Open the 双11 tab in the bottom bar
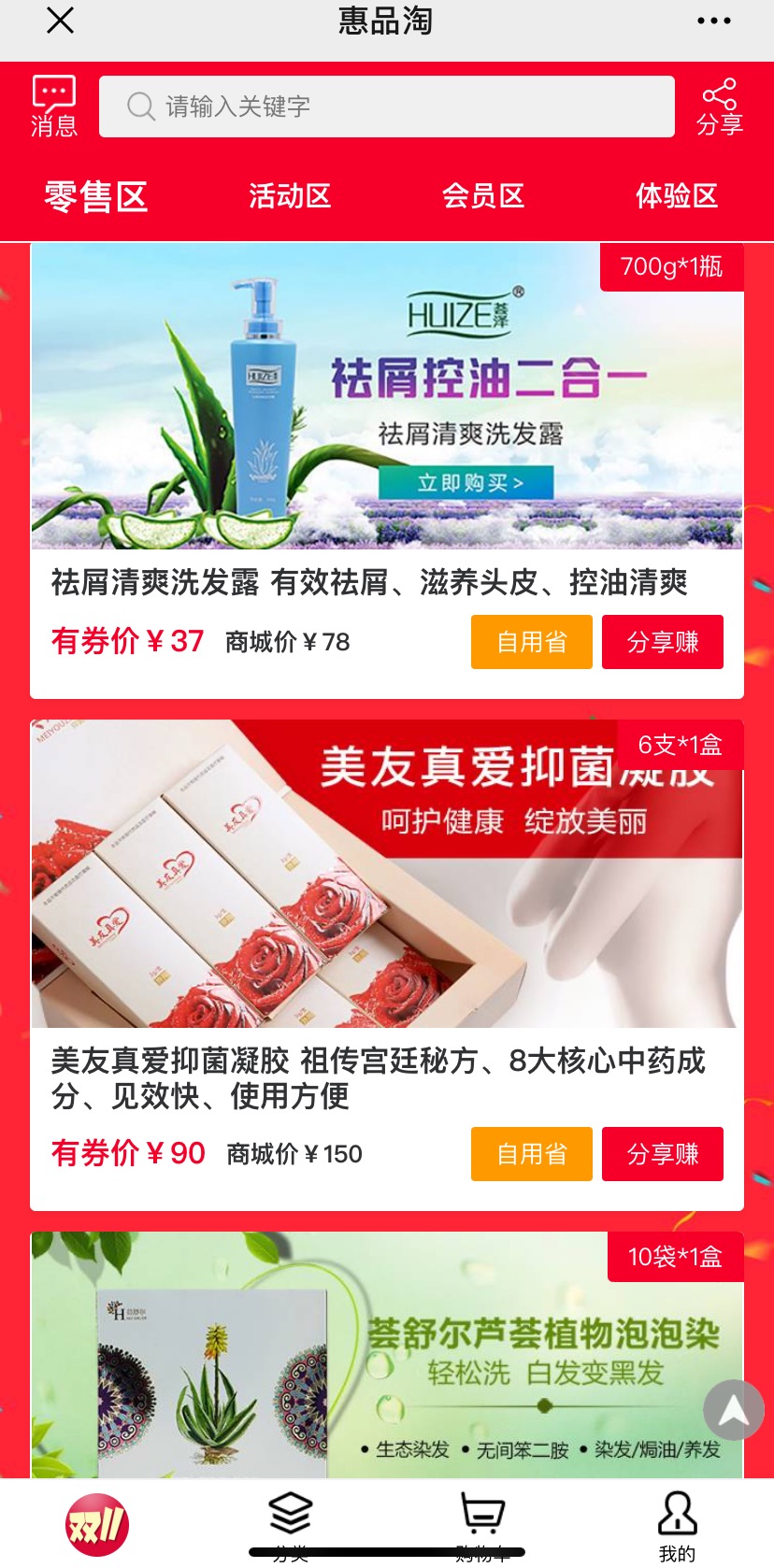The width and height of the screenshot is (774, 1568). 96,1523
